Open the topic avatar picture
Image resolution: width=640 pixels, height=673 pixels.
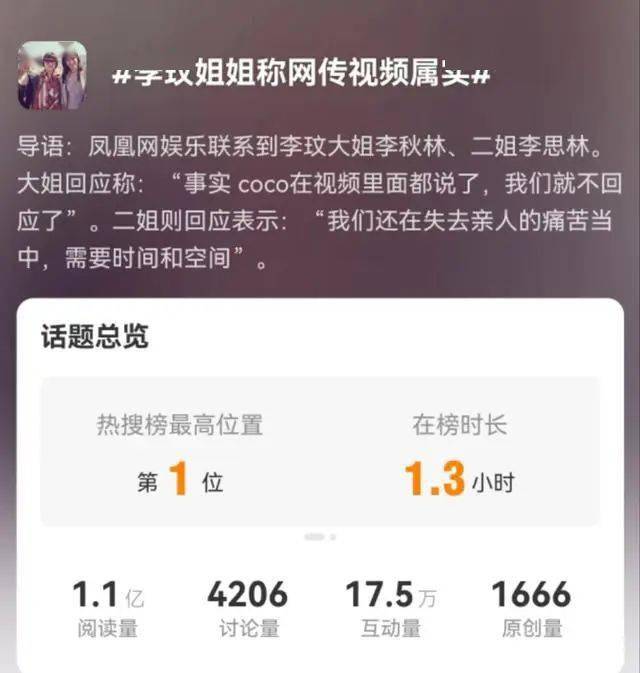pos(52,75)
